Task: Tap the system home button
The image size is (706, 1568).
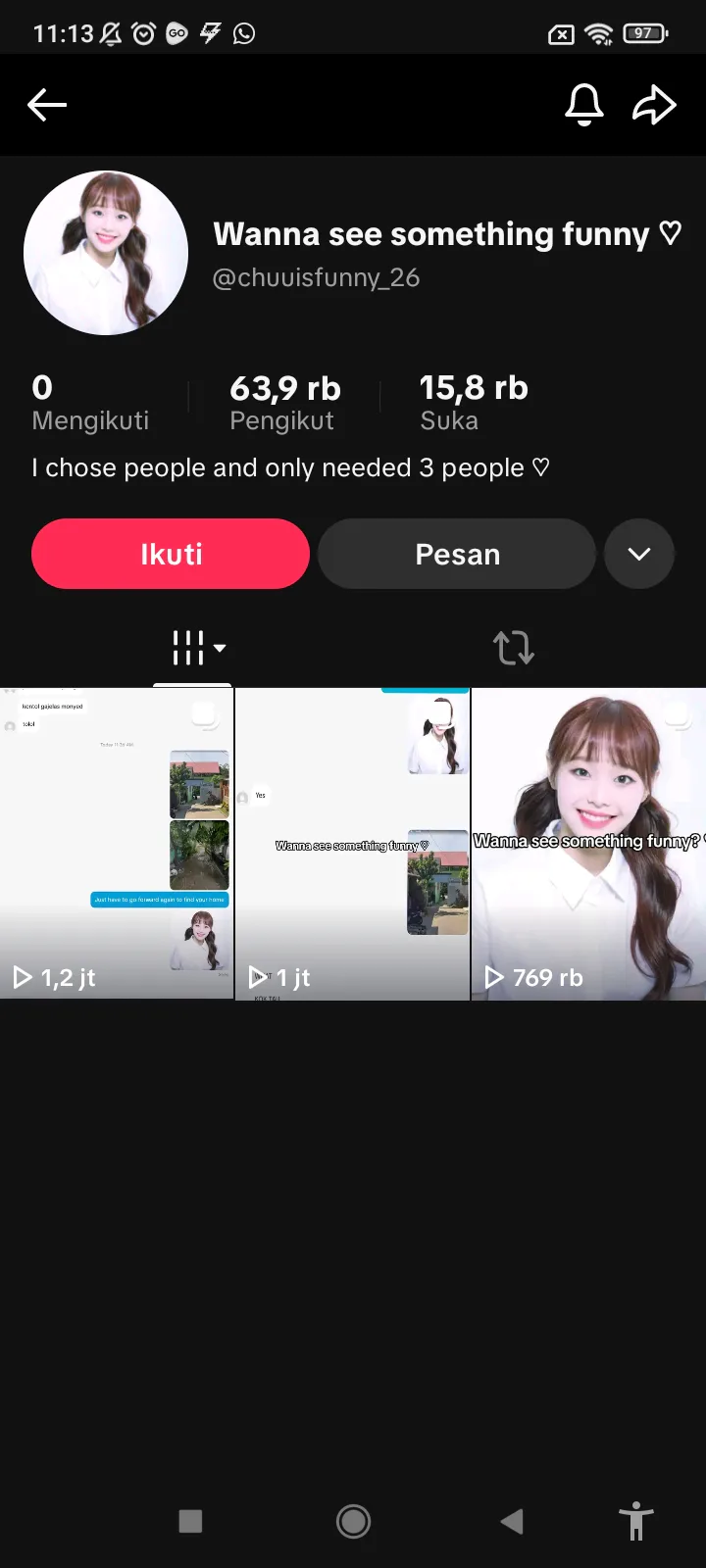Action: coord(353,1521)
